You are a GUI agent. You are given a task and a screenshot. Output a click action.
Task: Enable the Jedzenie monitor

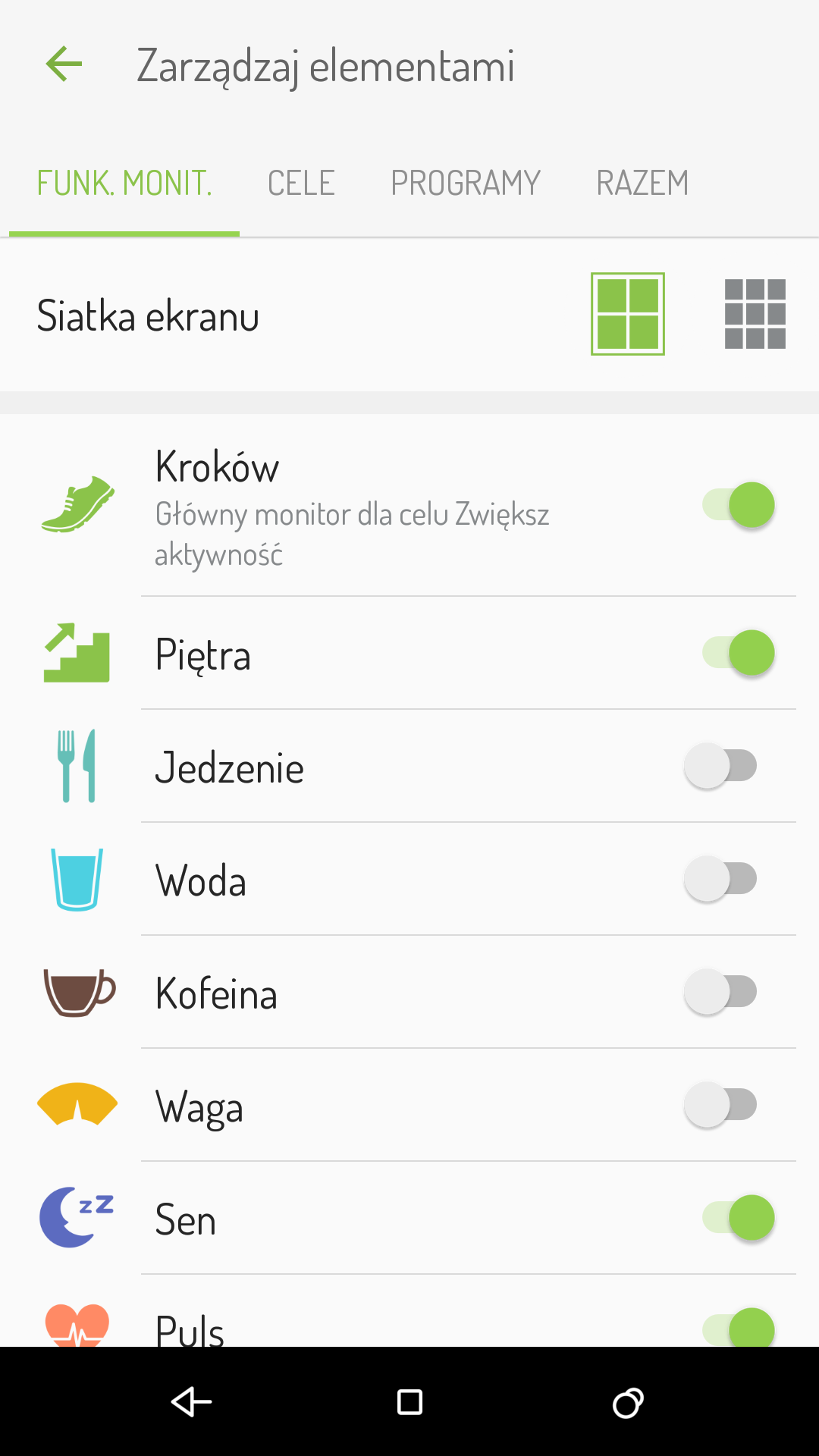tap(720, 766)
